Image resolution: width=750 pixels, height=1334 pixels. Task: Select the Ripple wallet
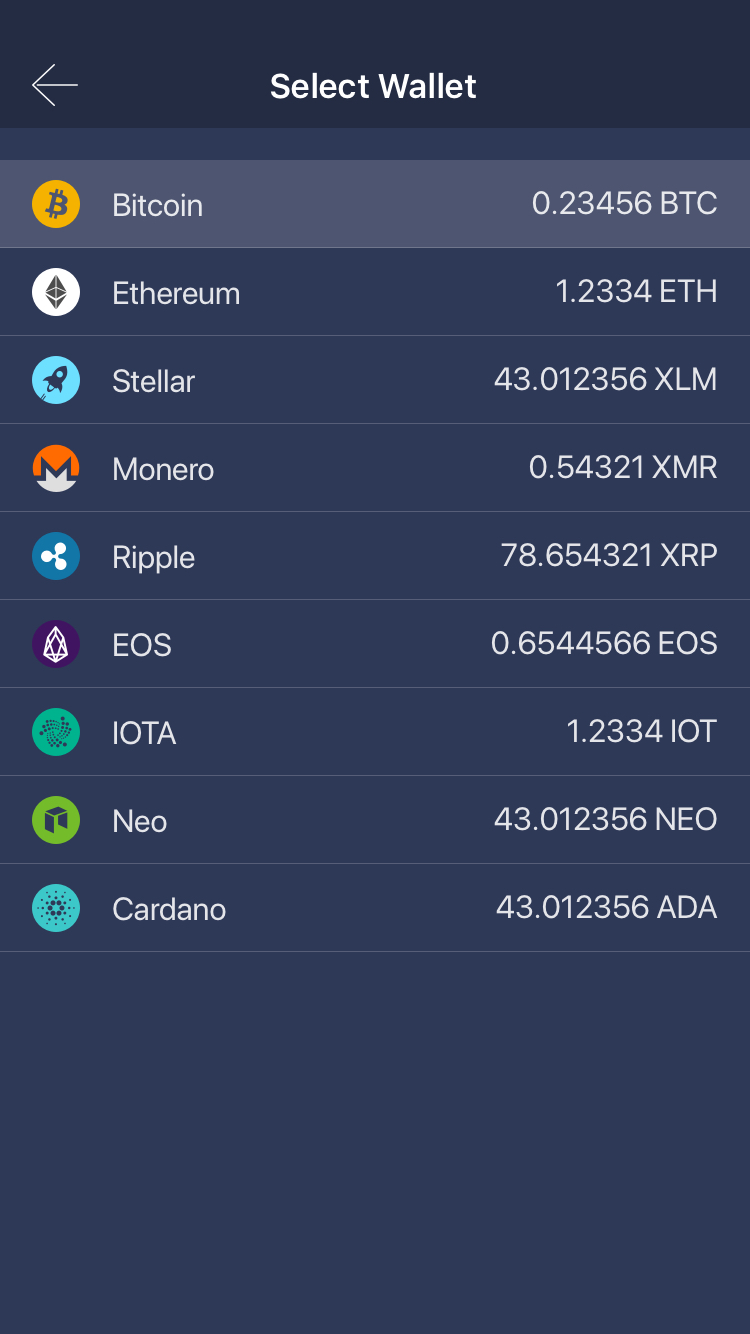pos(375,556)
